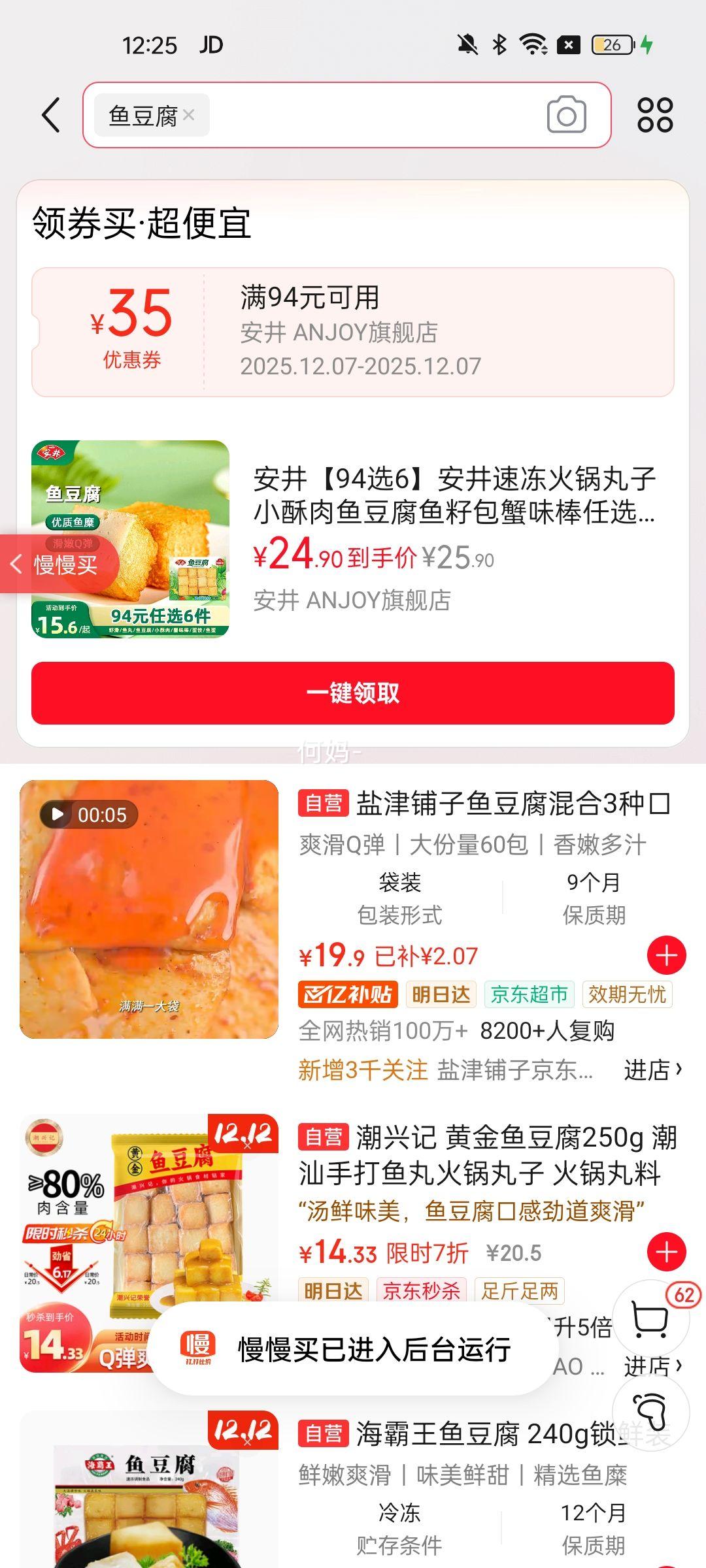Add 盐津铺子鱼豆腐 to cart via red plus

pyautogui.click(x=665, y=954)
